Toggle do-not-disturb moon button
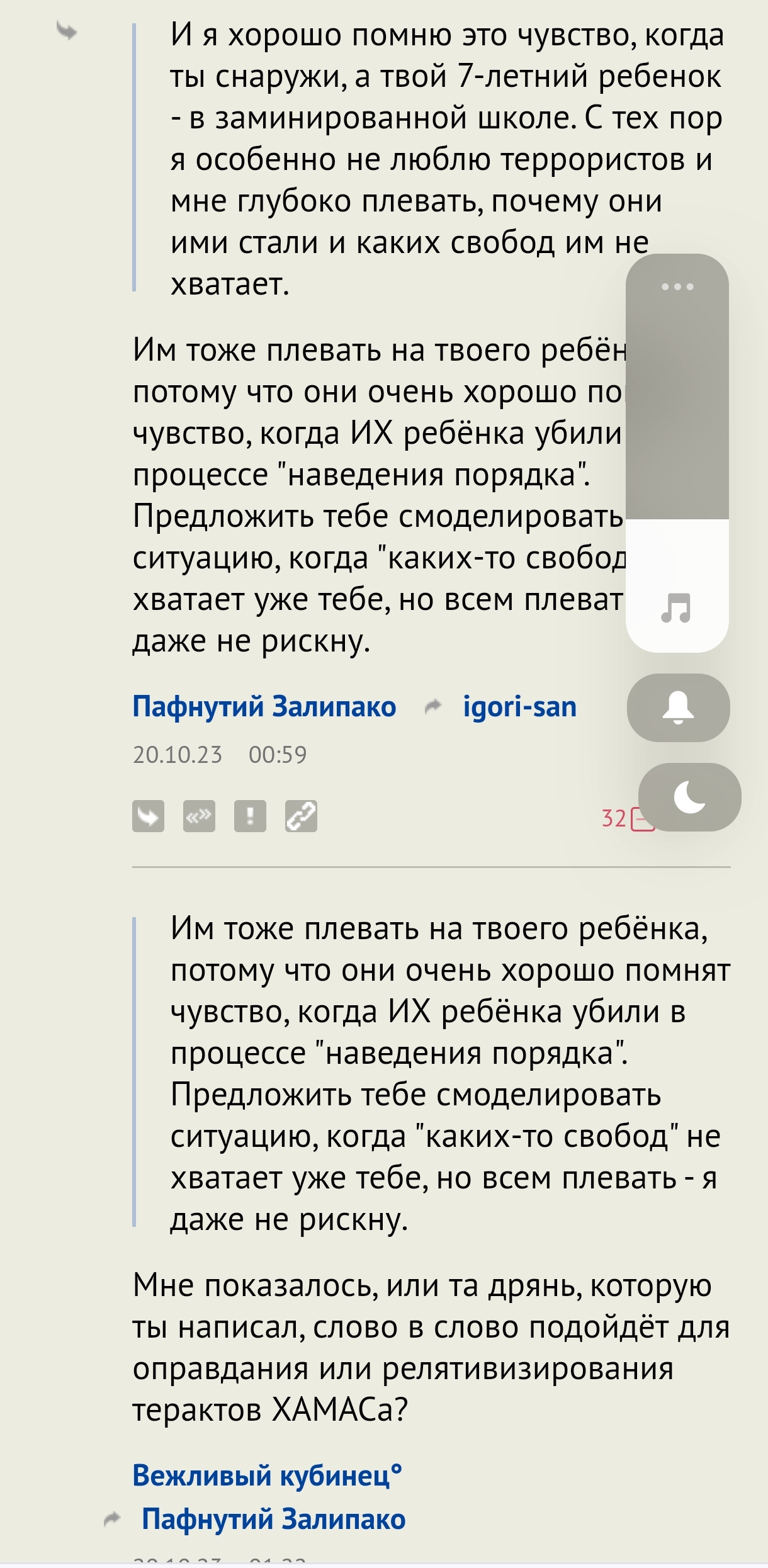The width and height of the screenshot is (768, 1568). pos(689,797)
